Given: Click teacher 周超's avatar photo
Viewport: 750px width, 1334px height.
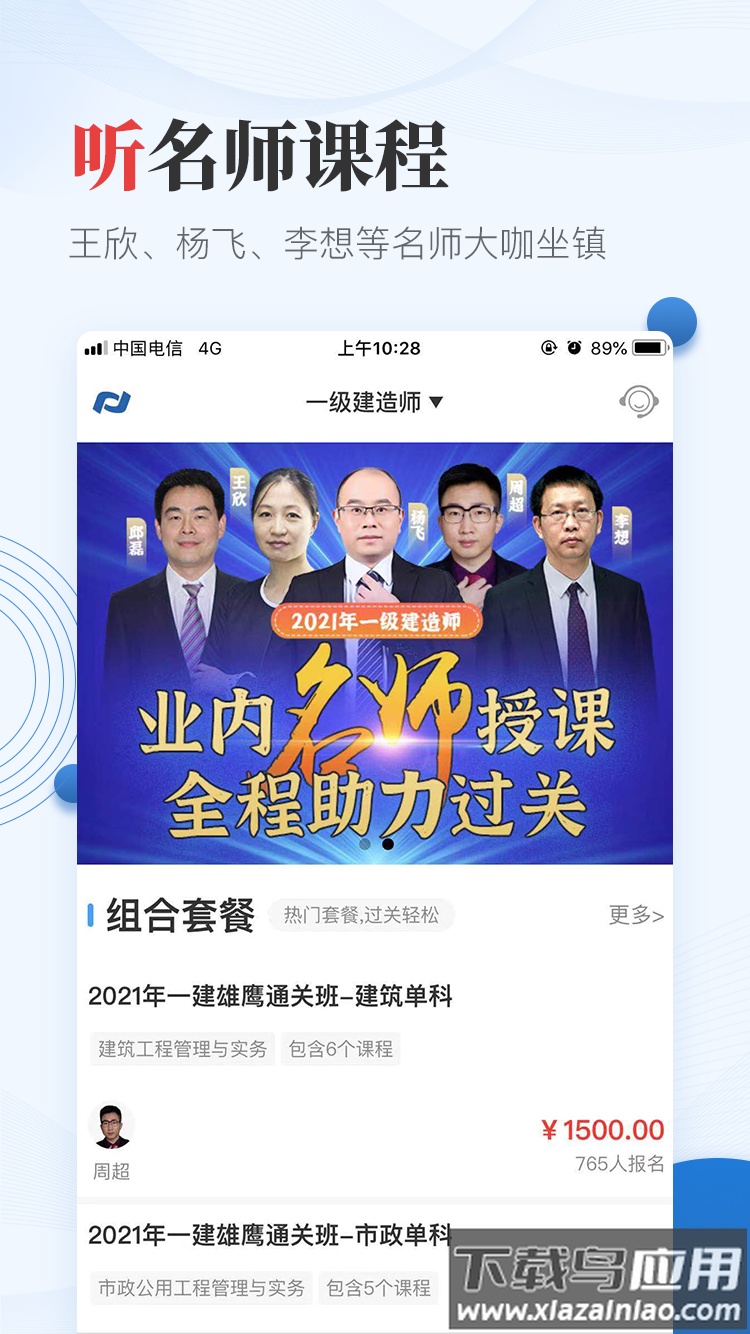Looking at the screenshot, I should (x=111, y=1126).
